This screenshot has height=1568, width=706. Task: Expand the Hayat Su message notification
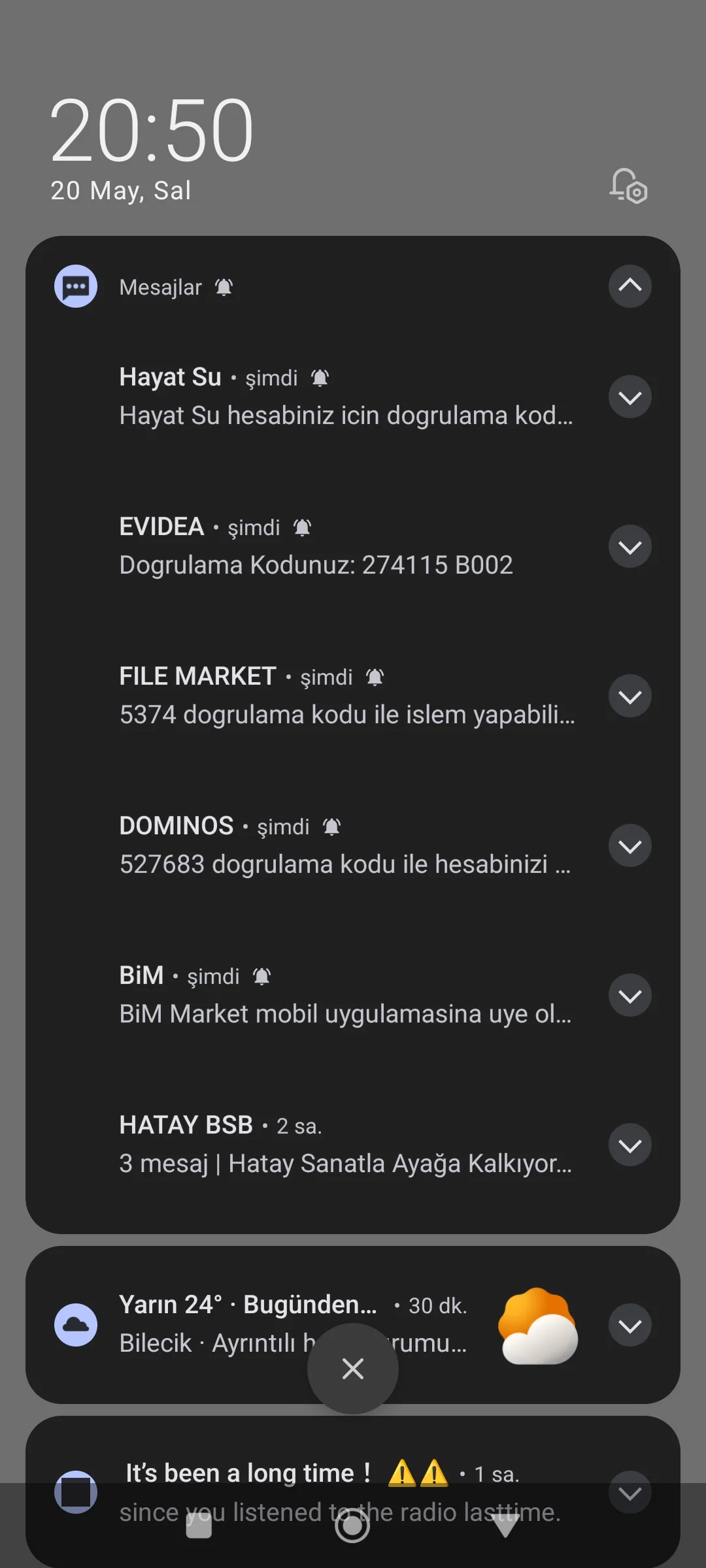630,397
